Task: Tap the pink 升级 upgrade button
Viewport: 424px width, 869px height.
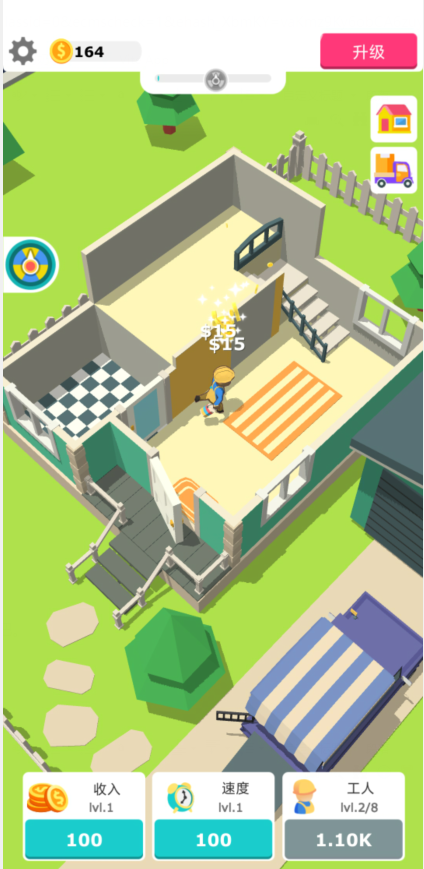Action: [369, 52]
